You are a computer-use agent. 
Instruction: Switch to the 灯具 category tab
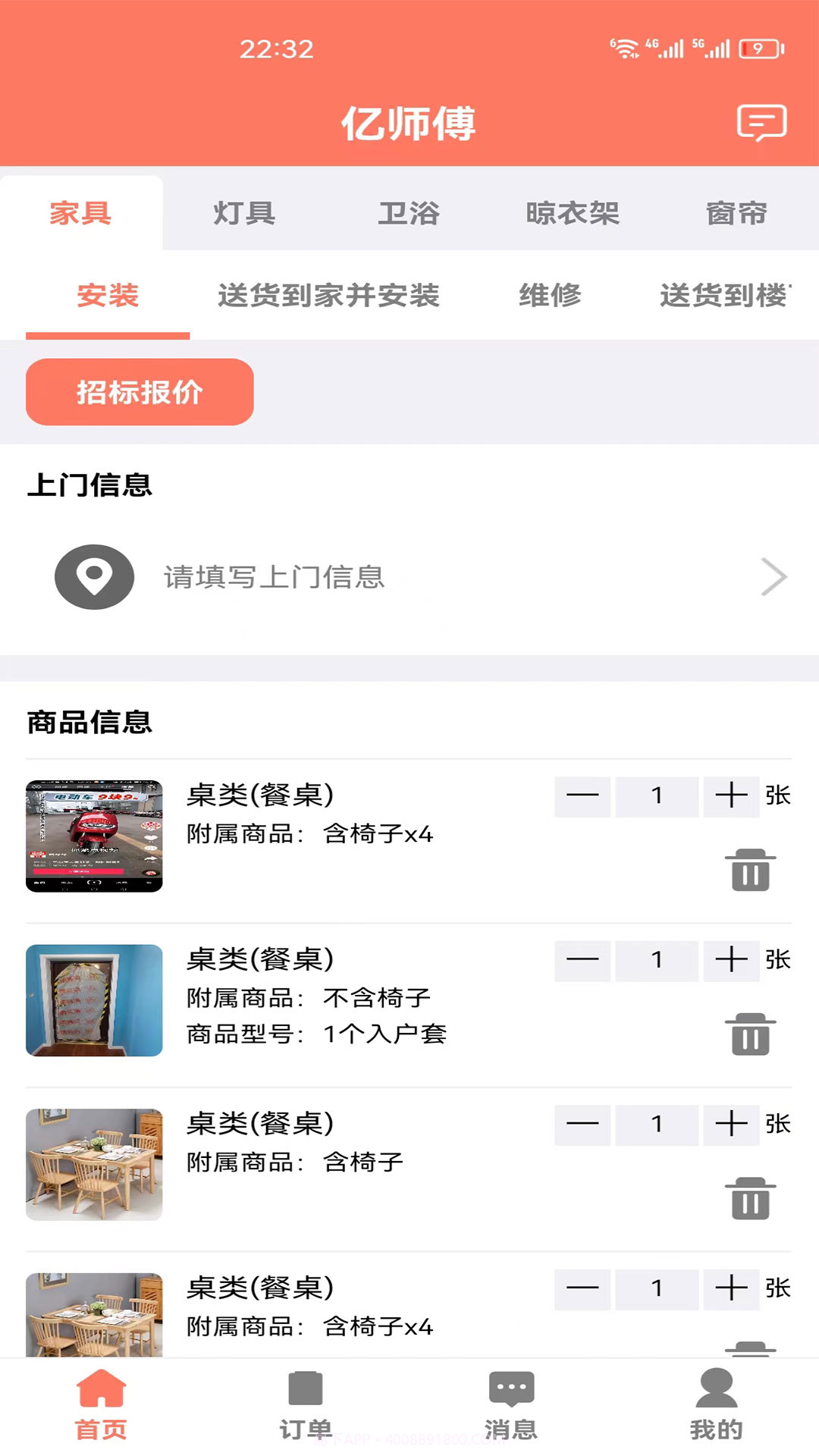243,213
